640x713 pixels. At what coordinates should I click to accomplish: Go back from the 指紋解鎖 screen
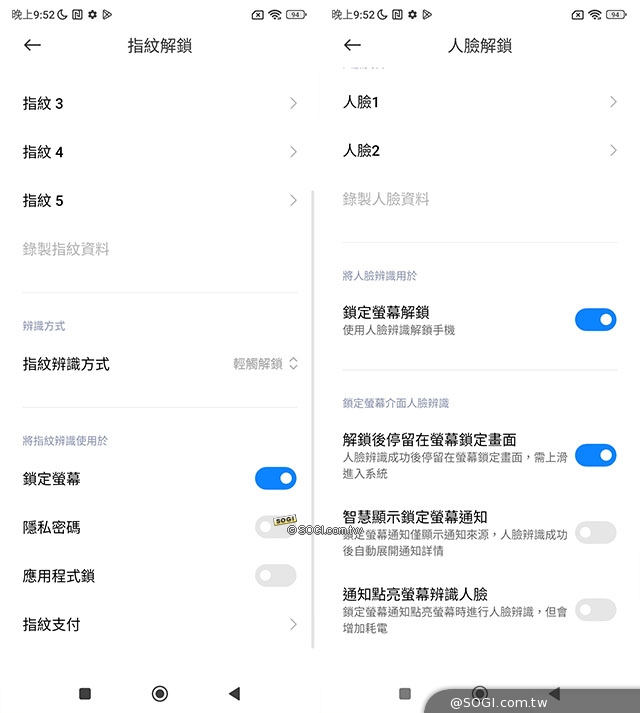[33, 45]
